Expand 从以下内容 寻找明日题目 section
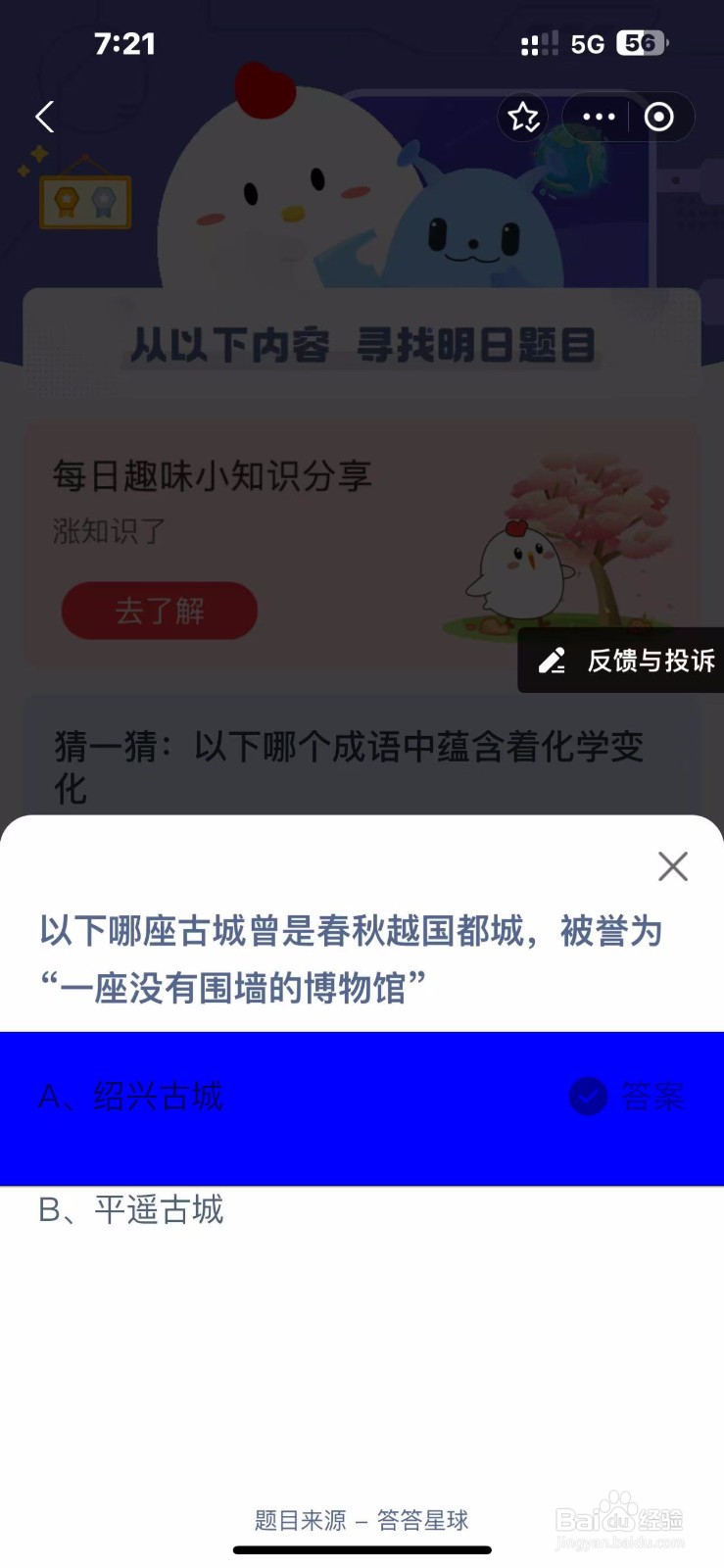This screenshot has height=1568, width=724. pos(361,345)
